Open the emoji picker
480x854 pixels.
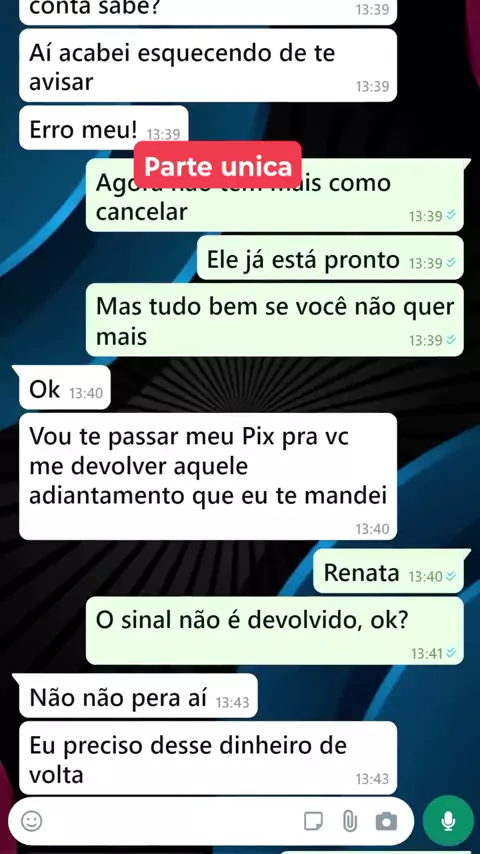32,821
